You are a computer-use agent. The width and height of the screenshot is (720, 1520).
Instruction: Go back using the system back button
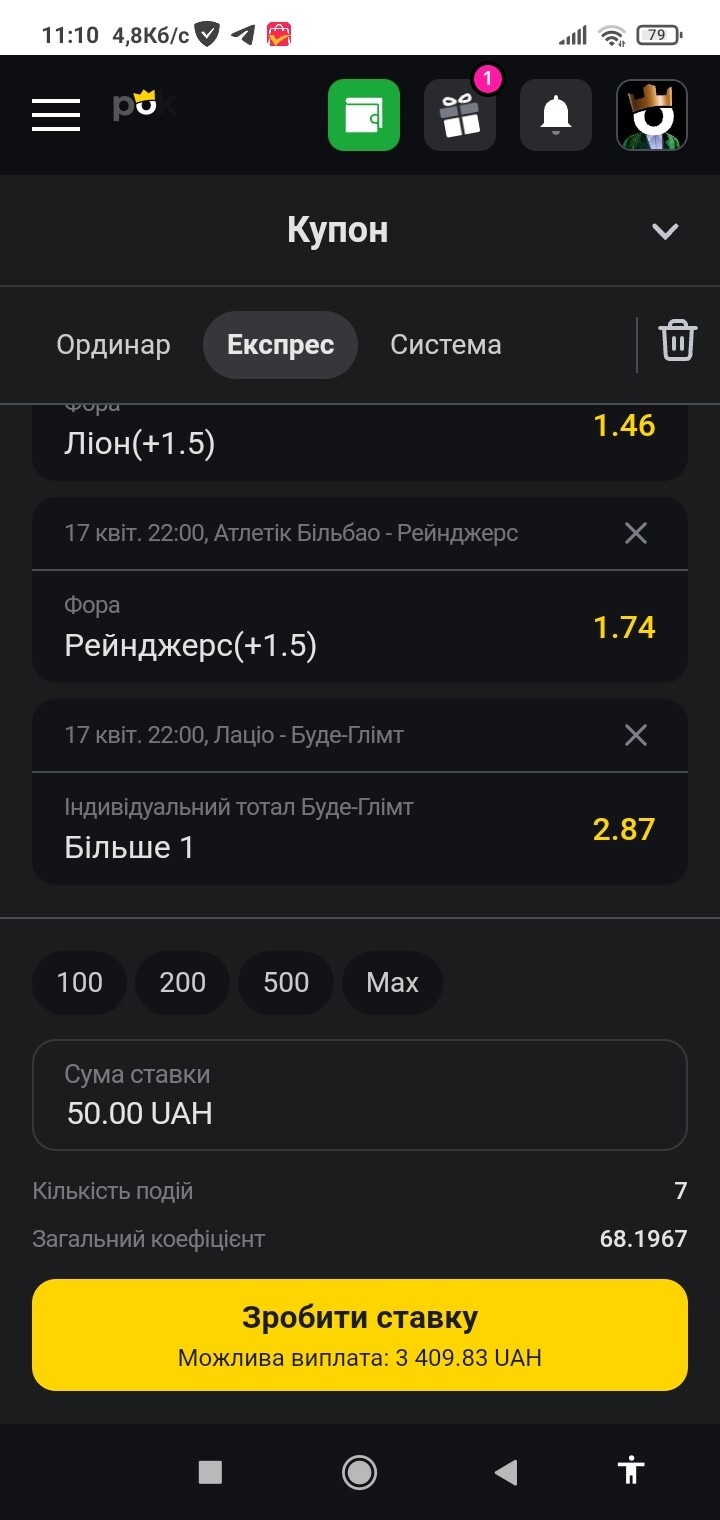[x=506, y=1472]
